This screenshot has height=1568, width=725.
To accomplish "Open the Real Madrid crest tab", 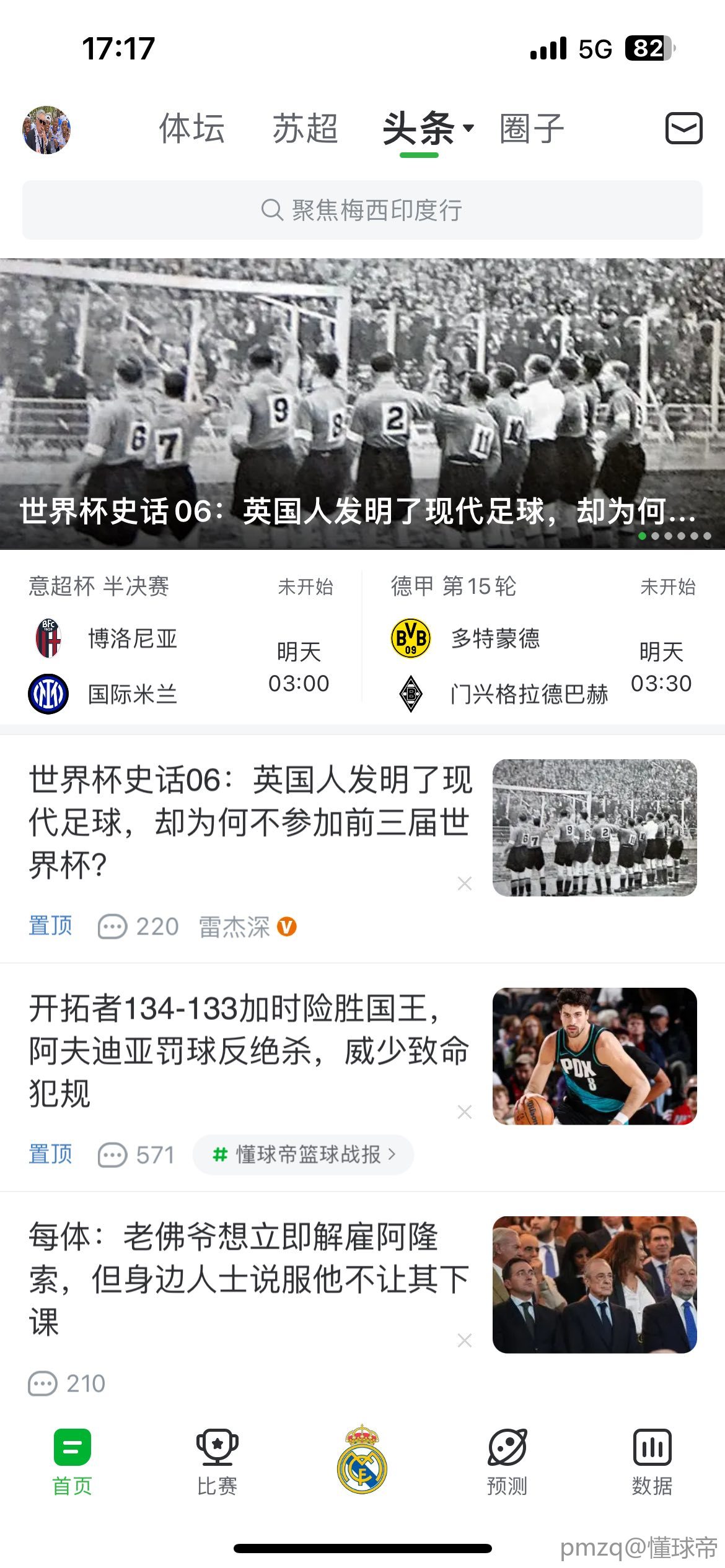I will pos(362,1460).
